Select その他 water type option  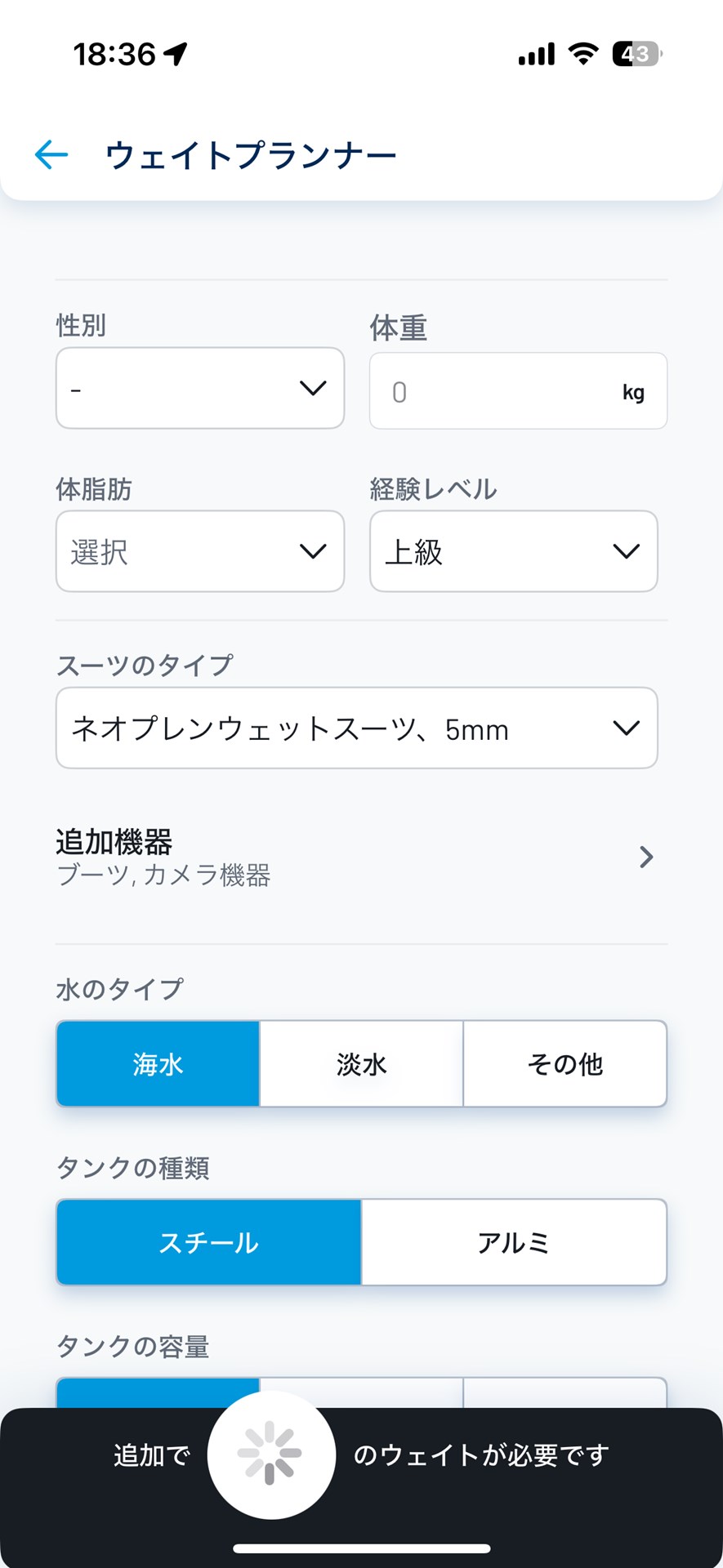pyautogui.click(x=565, y=1063)
